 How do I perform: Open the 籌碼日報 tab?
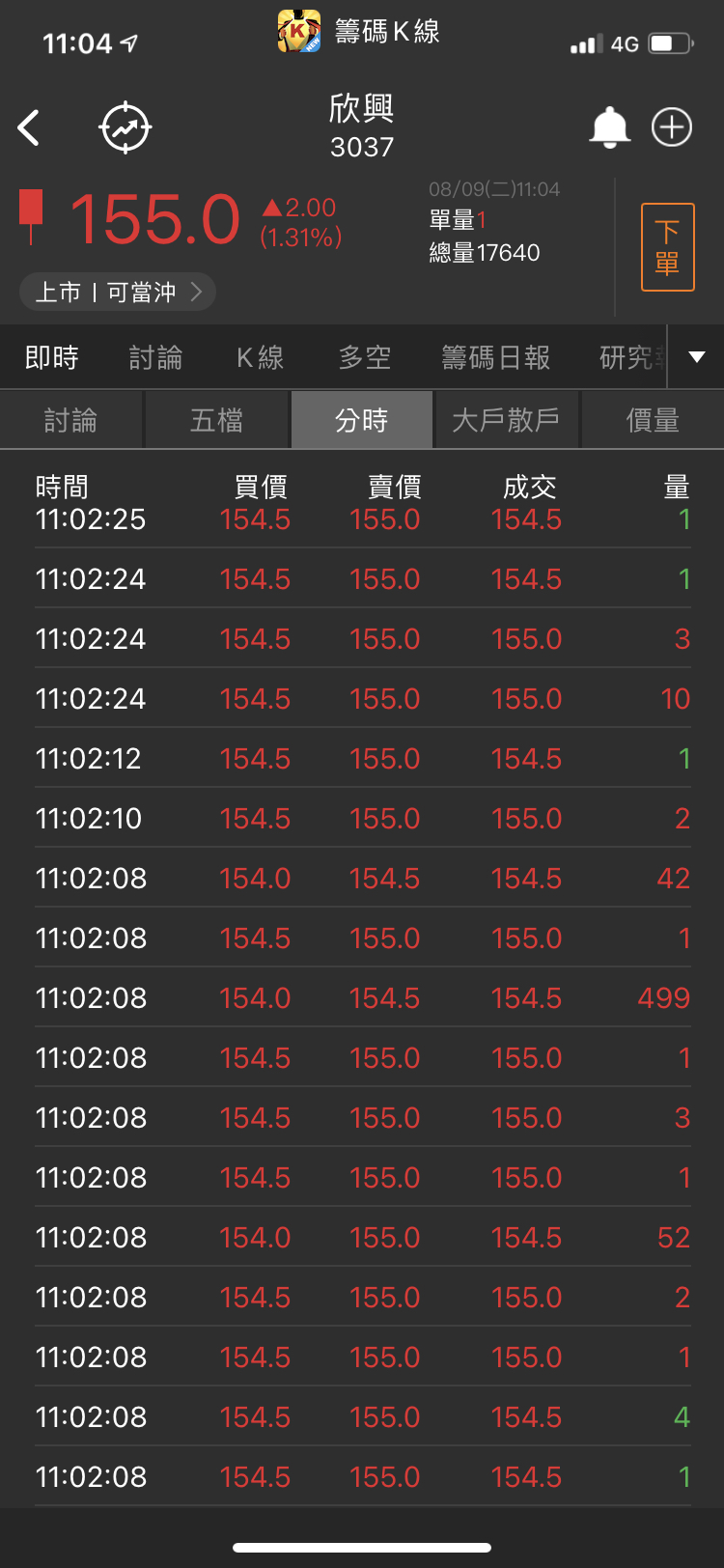click(x=495, y=357)
